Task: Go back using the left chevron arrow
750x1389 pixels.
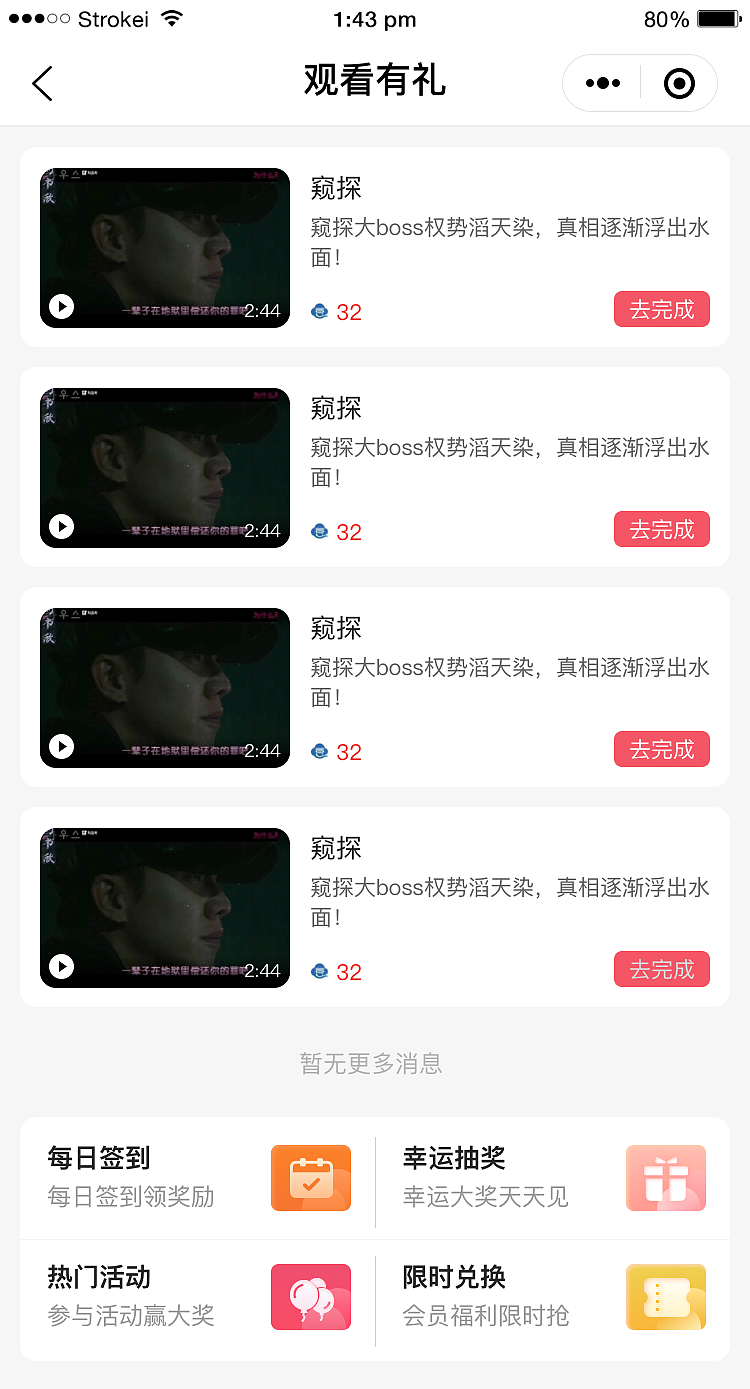Action: tap(42, 83)
